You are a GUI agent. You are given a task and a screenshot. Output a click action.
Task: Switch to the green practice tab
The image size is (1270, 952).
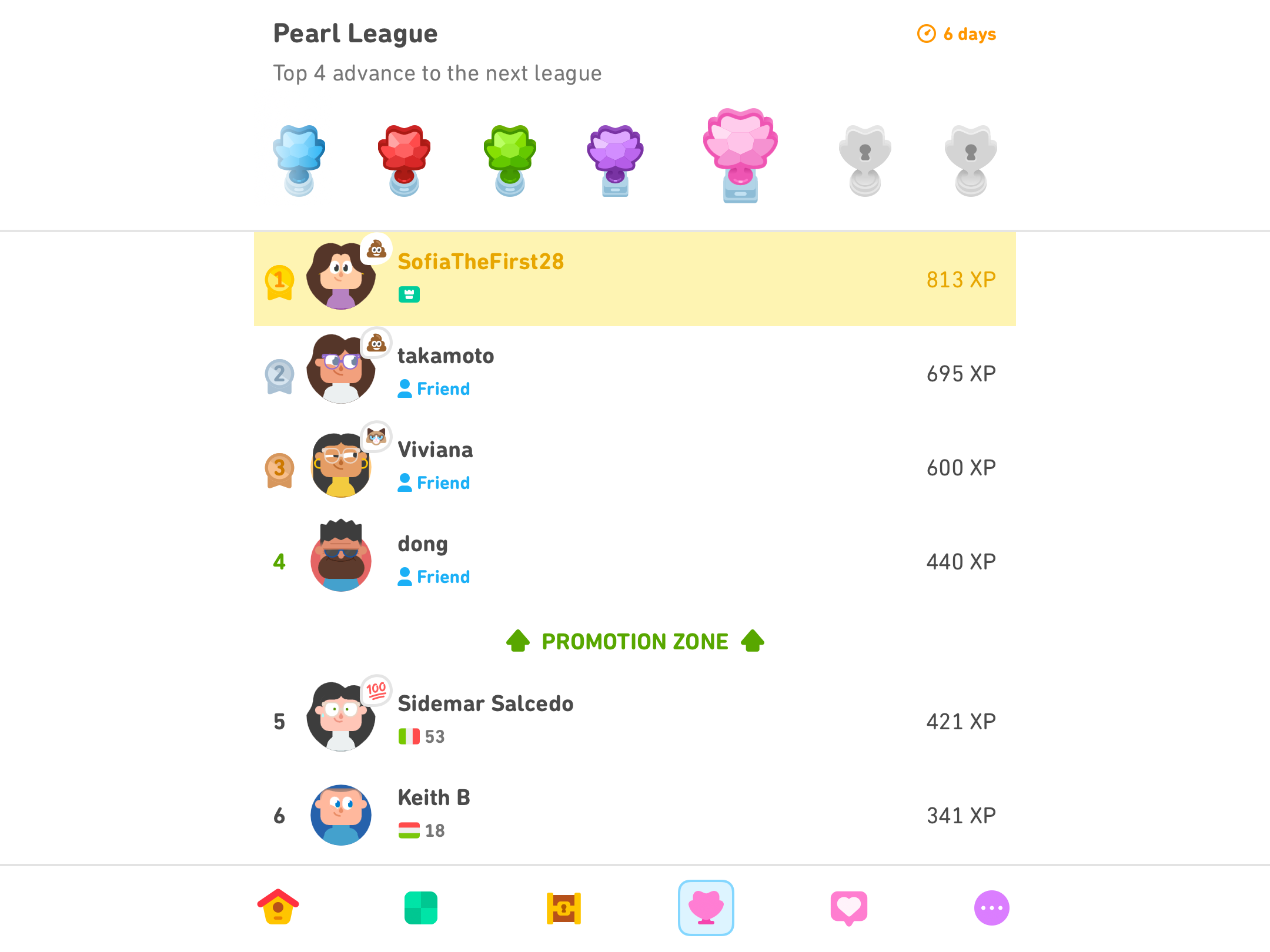point(421,908)
